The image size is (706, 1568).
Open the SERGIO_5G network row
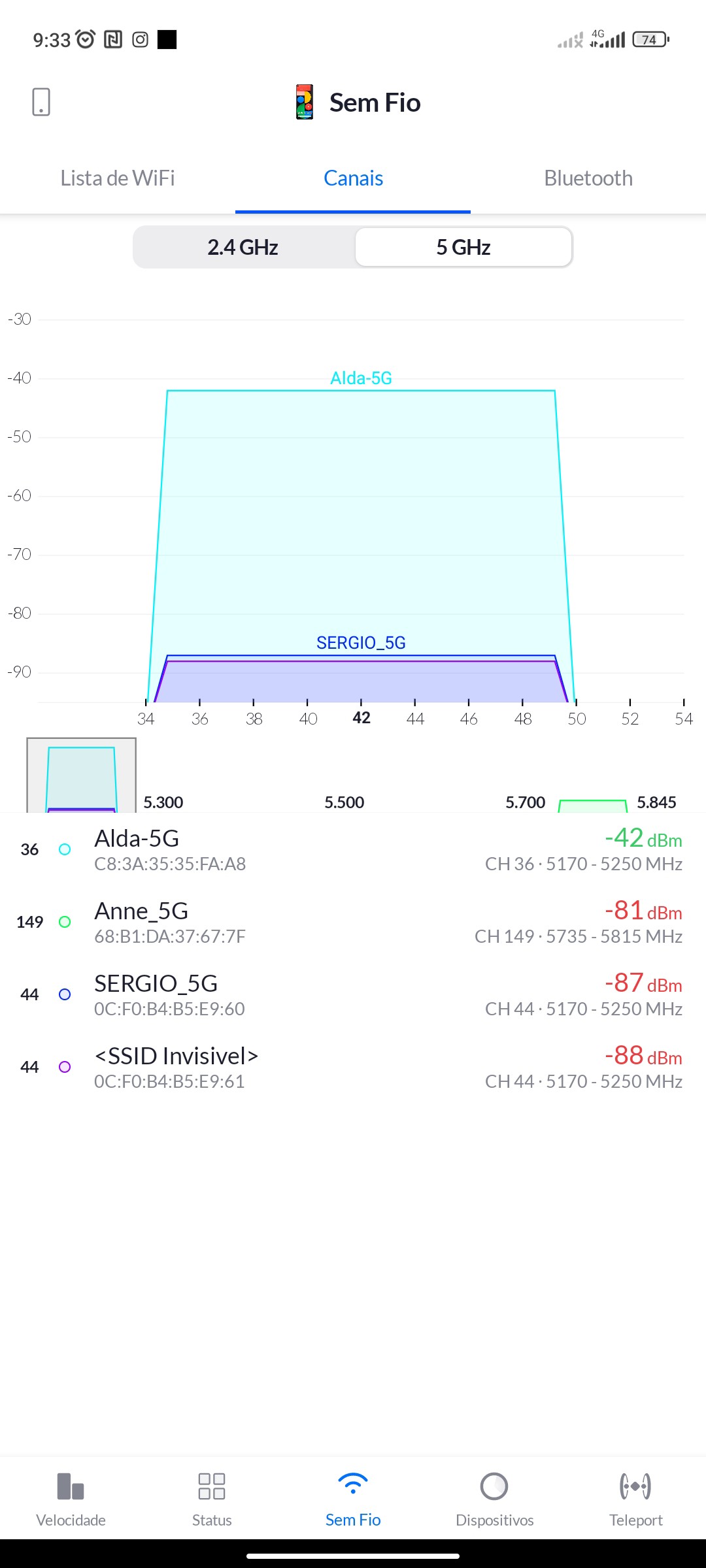click(353, 994)
